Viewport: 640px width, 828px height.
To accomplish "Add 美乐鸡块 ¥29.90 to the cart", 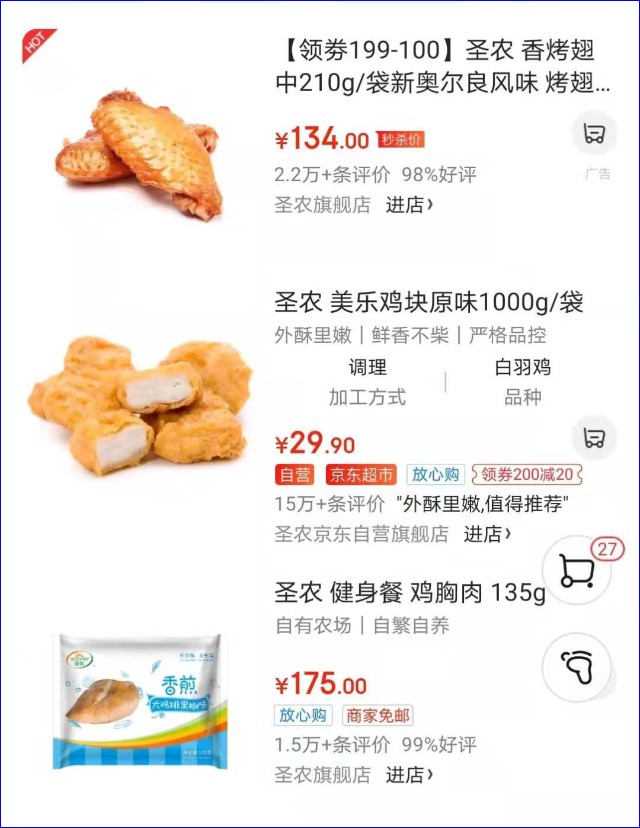I will tap(594, 438).
